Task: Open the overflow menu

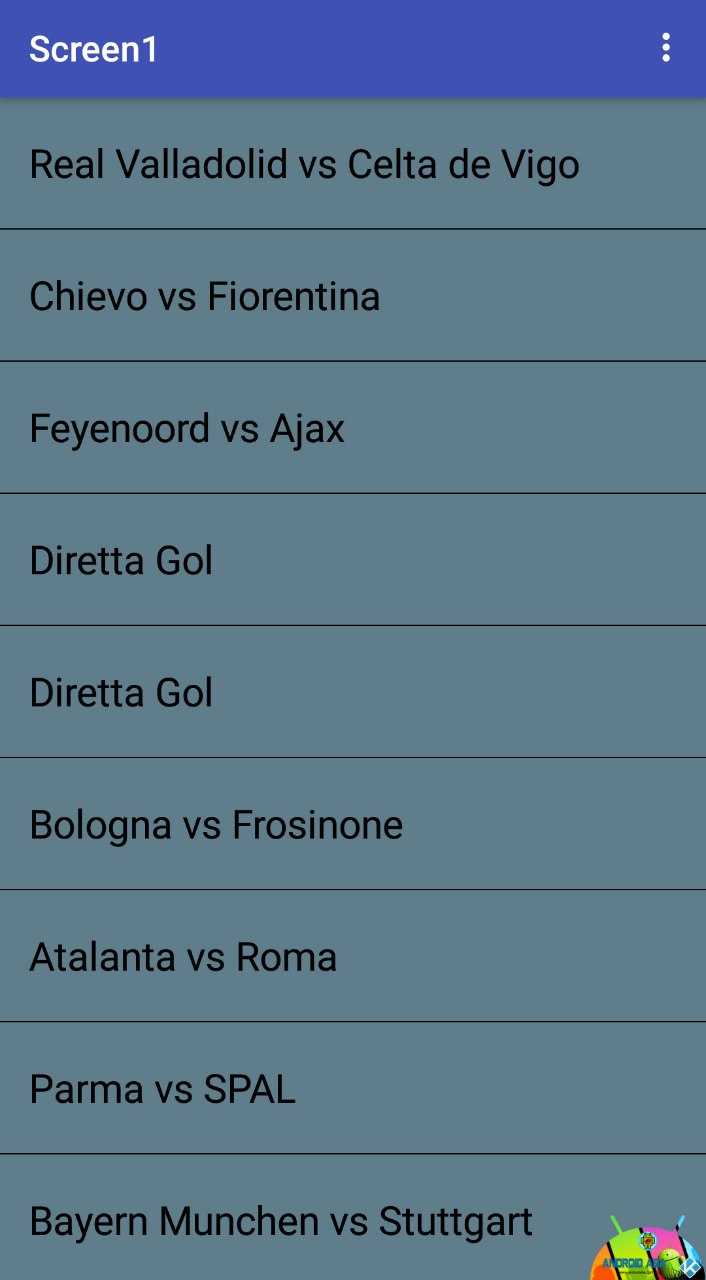Action: pos(666,48)
